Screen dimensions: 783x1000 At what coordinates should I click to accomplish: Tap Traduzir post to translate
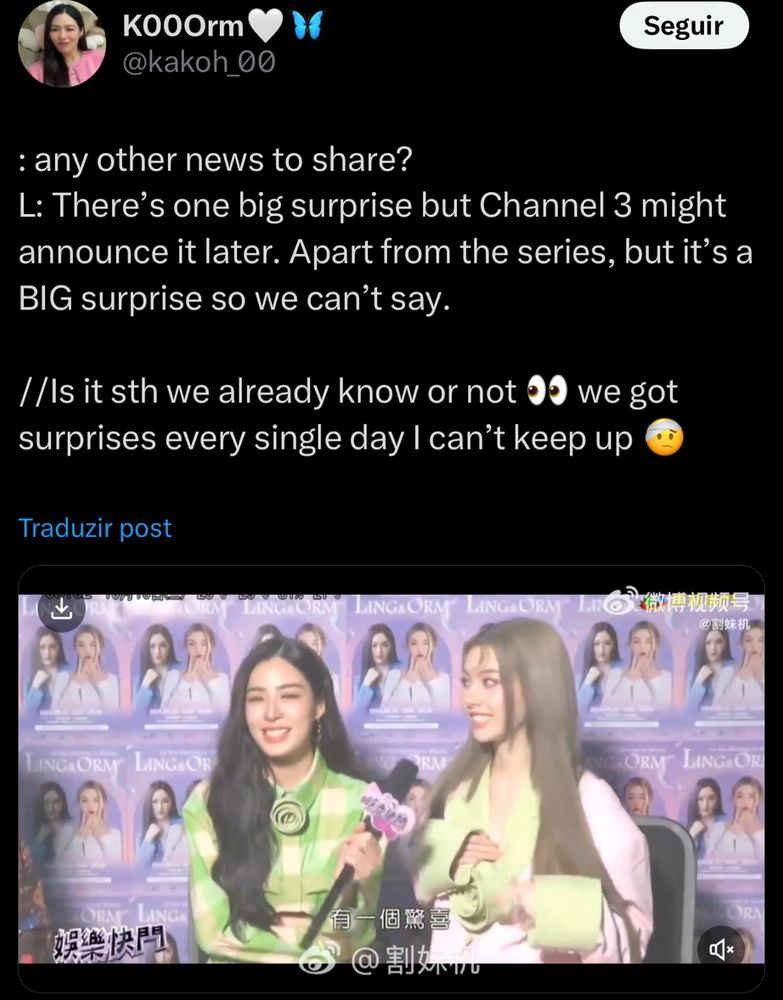coord(95,528)
